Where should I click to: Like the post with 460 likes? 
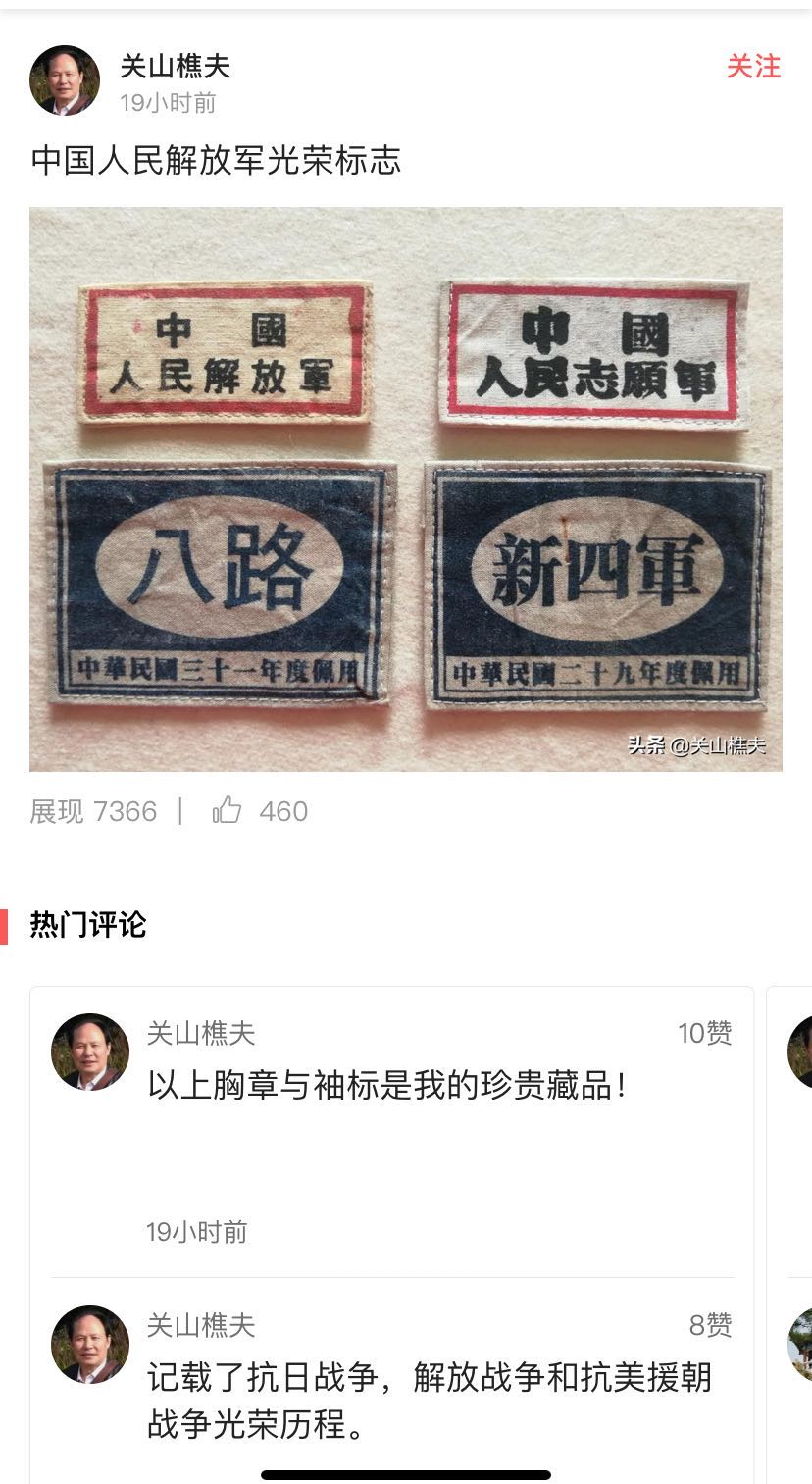pyautogui.click(x=228, y=810)
